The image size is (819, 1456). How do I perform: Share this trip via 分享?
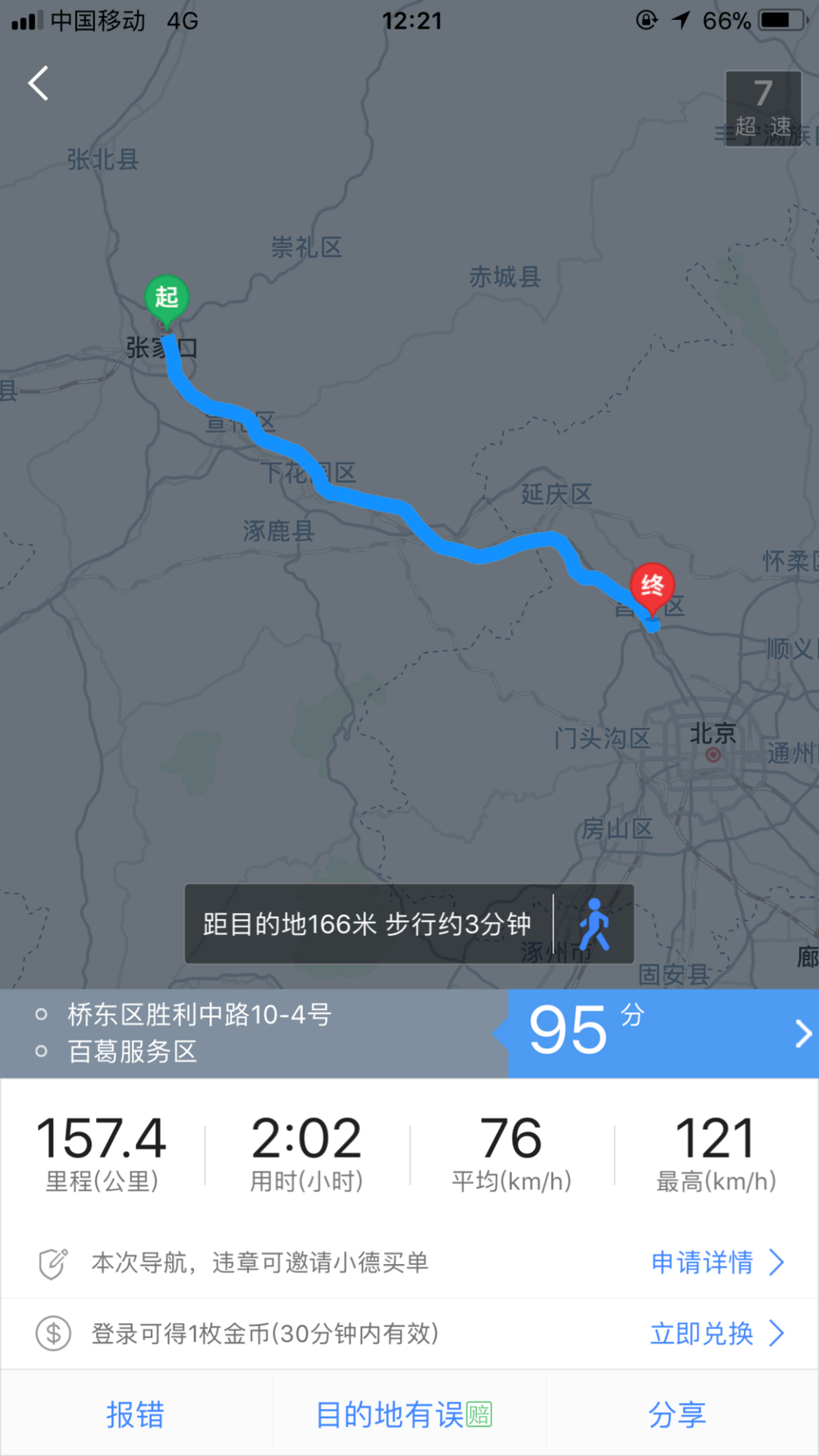pyautogui.click(x=677, y=1415)
